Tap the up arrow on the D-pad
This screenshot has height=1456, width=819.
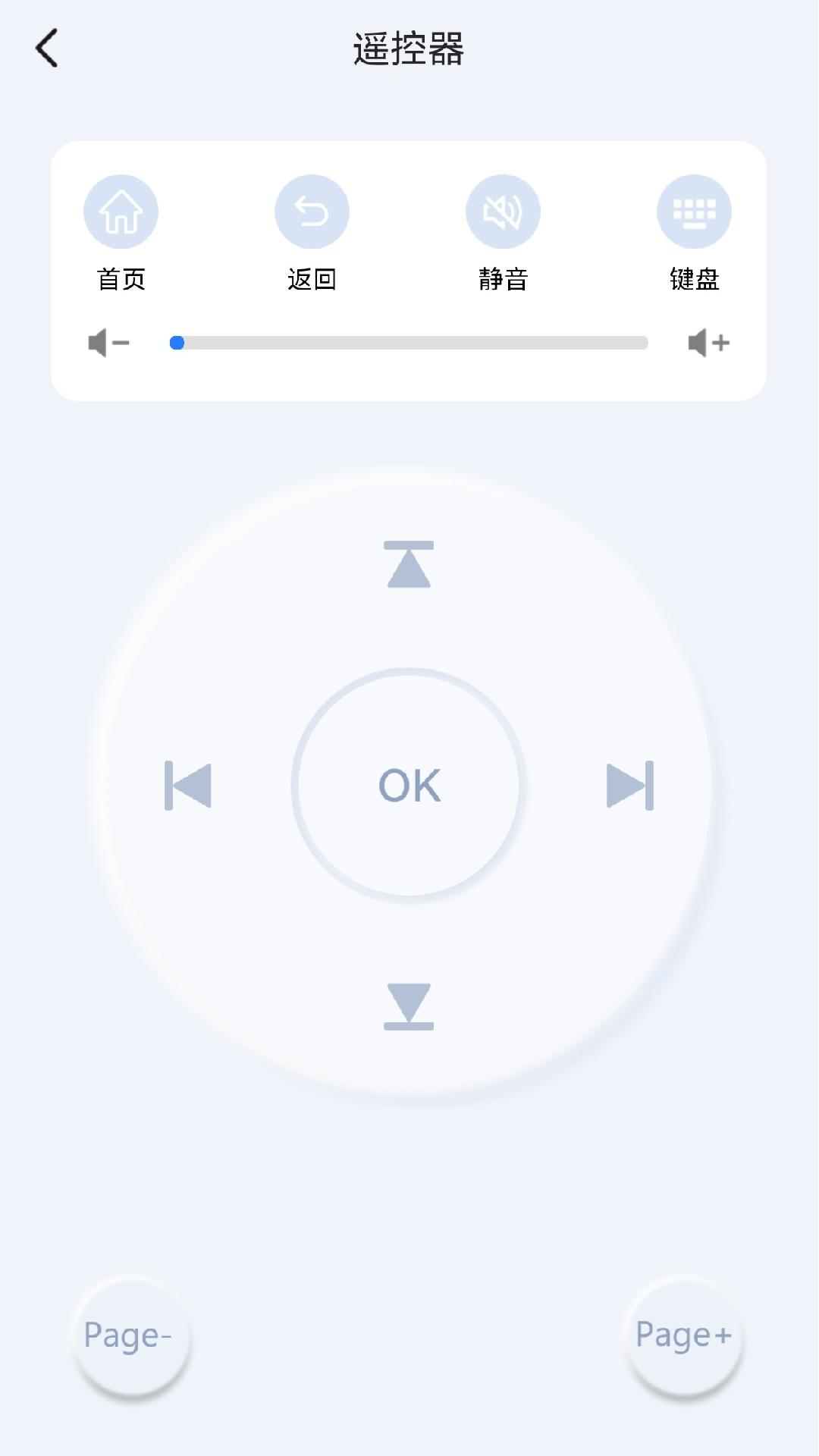409,565
